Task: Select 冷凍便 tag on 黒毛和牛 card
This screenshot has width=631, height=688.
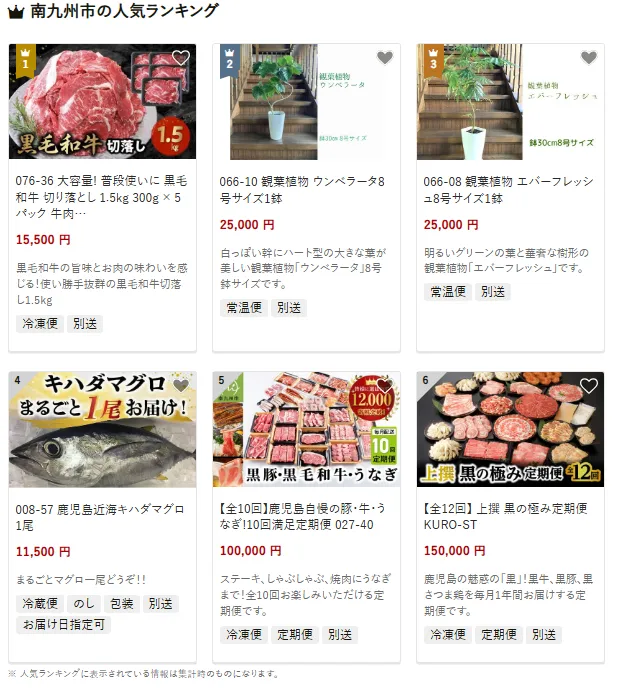Action: [x=41, y=324]
